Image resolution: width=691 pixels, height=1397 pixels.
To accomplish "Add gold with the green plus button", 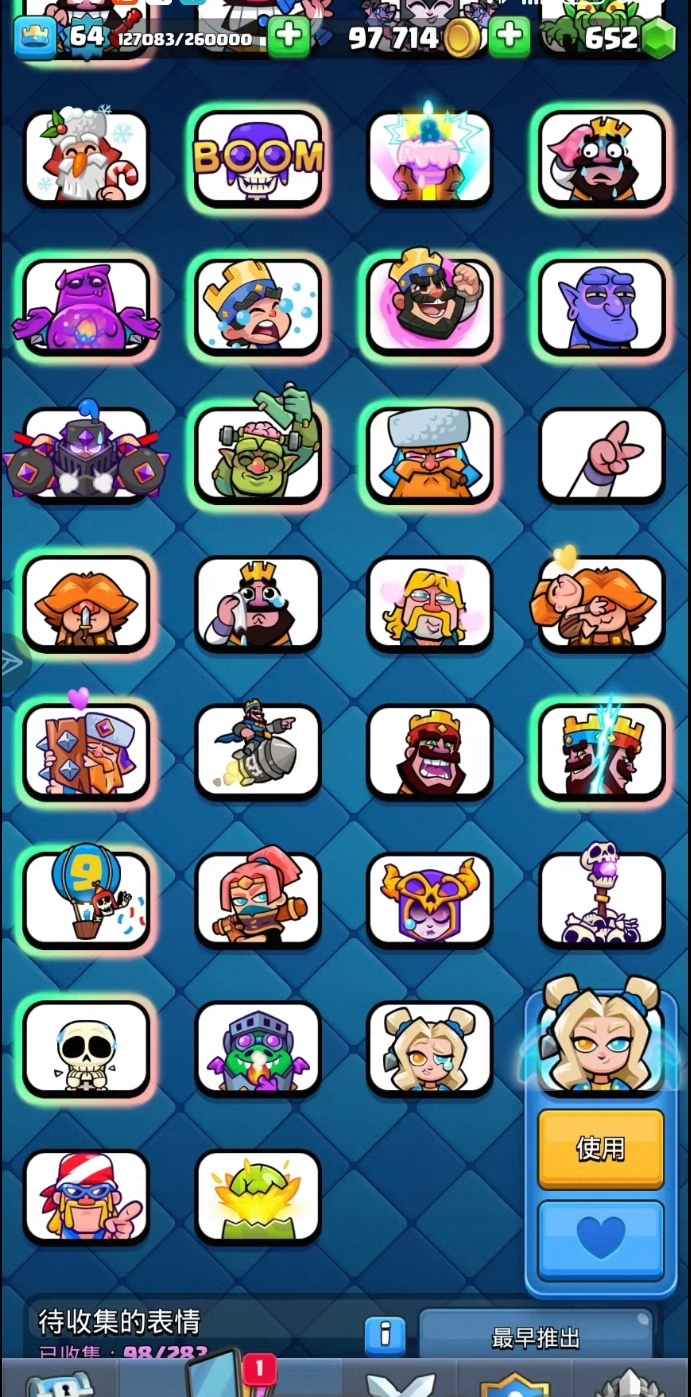I will (x=509, y=38).
